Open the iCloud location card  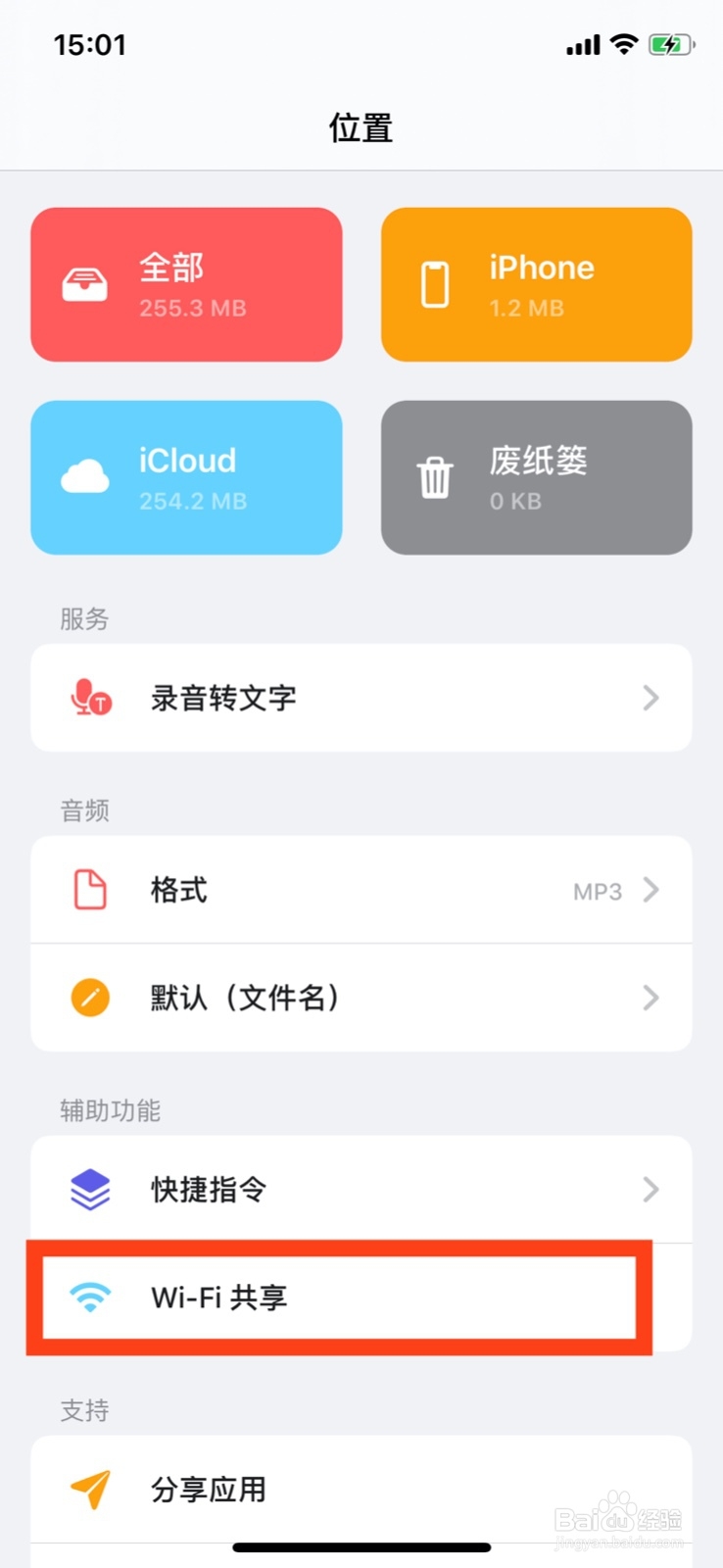pyautogui.click(x=186, y=477)
